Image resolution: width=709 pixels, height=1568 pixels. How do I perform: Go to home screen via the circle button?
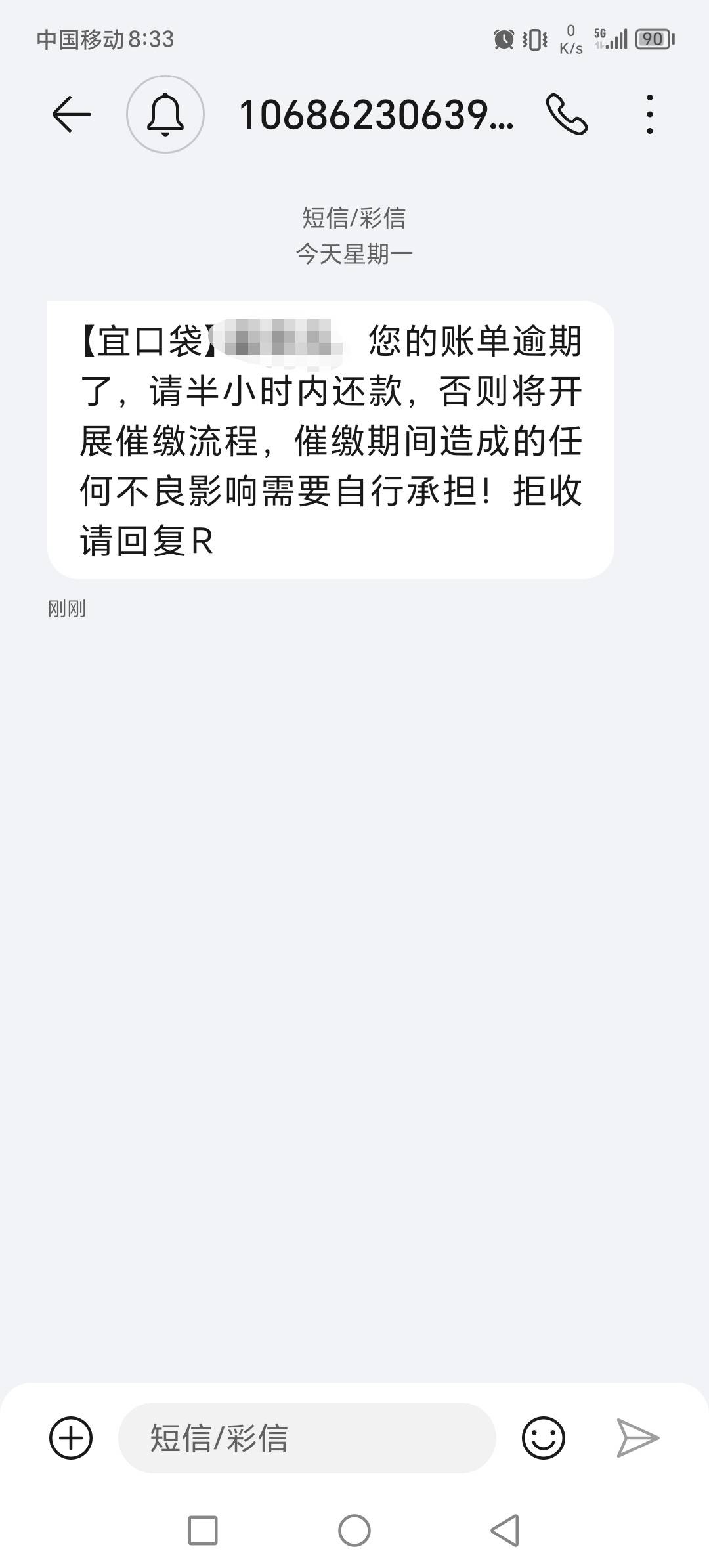354,1531
